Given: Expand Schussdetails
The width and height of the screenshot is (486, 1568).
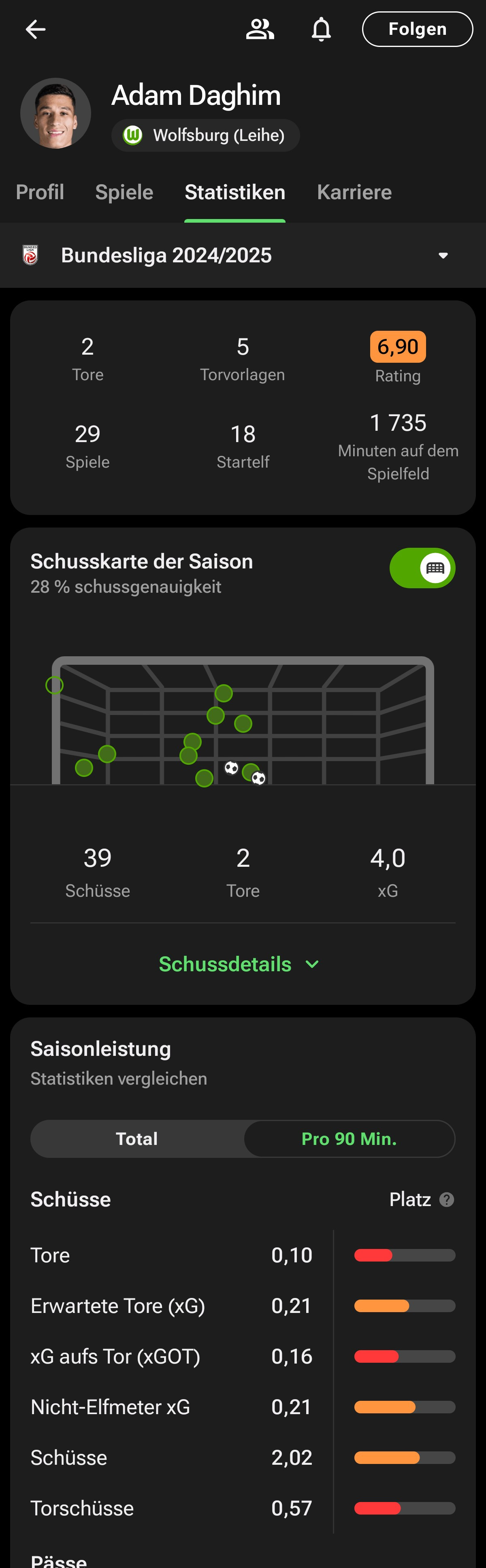Looking at the screenshot, I should pyautogui.click(x=239, y=964).
